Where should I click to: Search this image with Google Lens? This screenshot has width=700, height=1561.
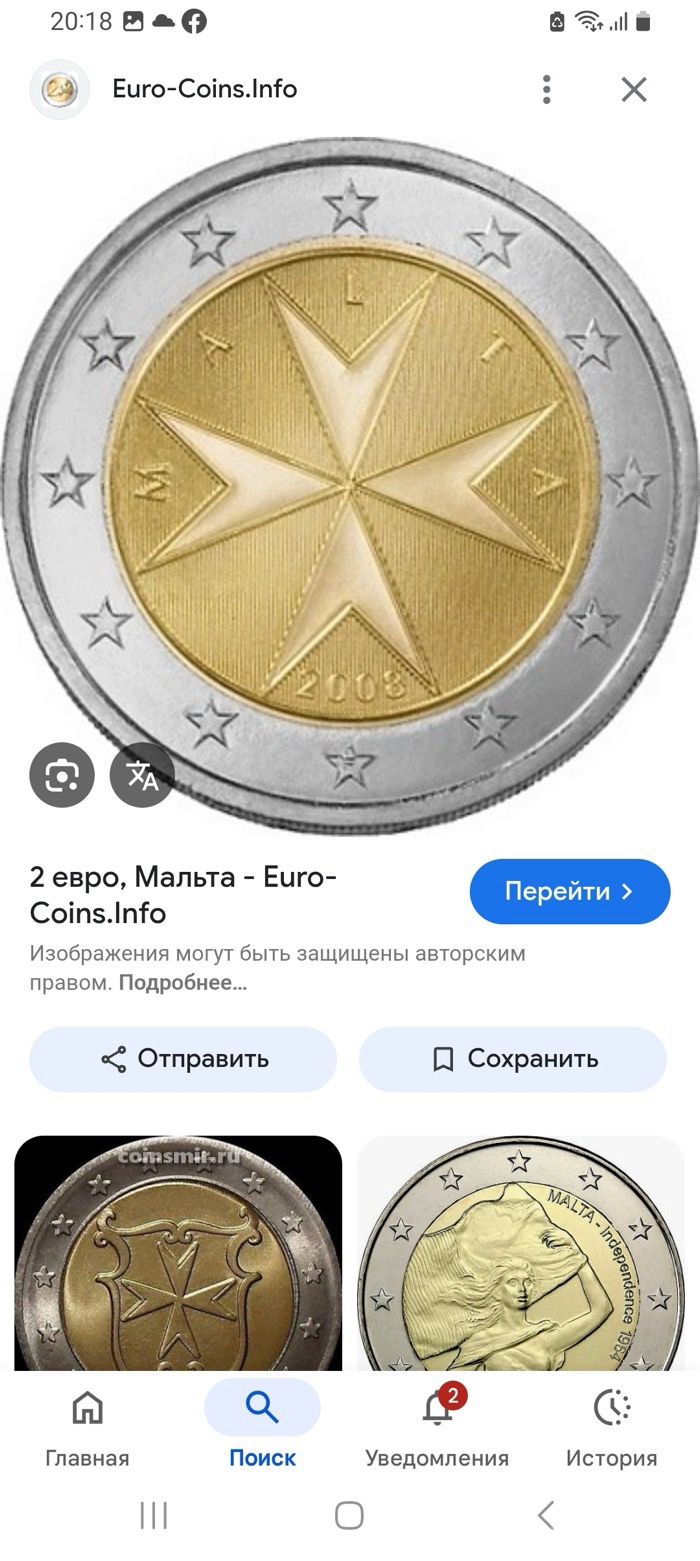62,774
